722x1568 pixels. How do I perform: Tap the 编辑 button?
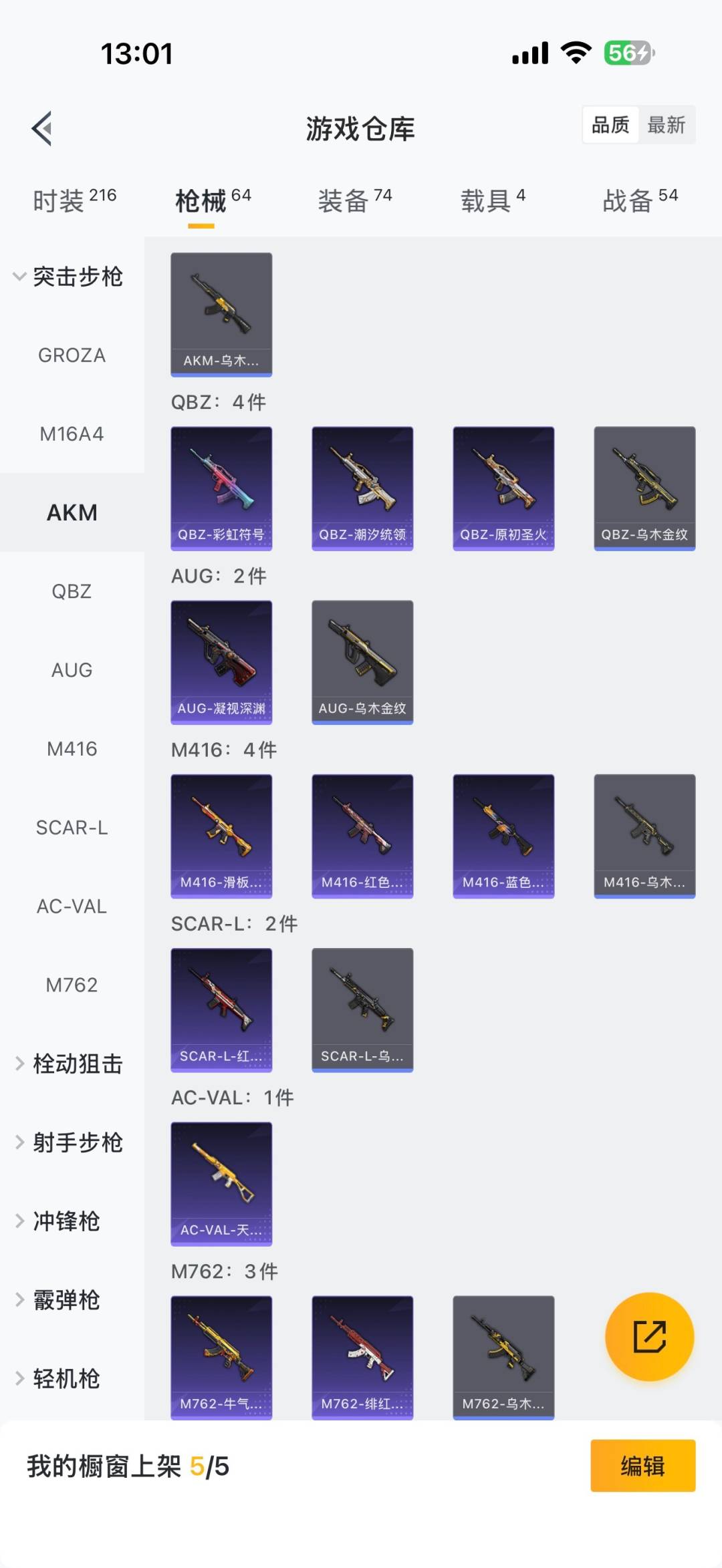(642, 1466)
